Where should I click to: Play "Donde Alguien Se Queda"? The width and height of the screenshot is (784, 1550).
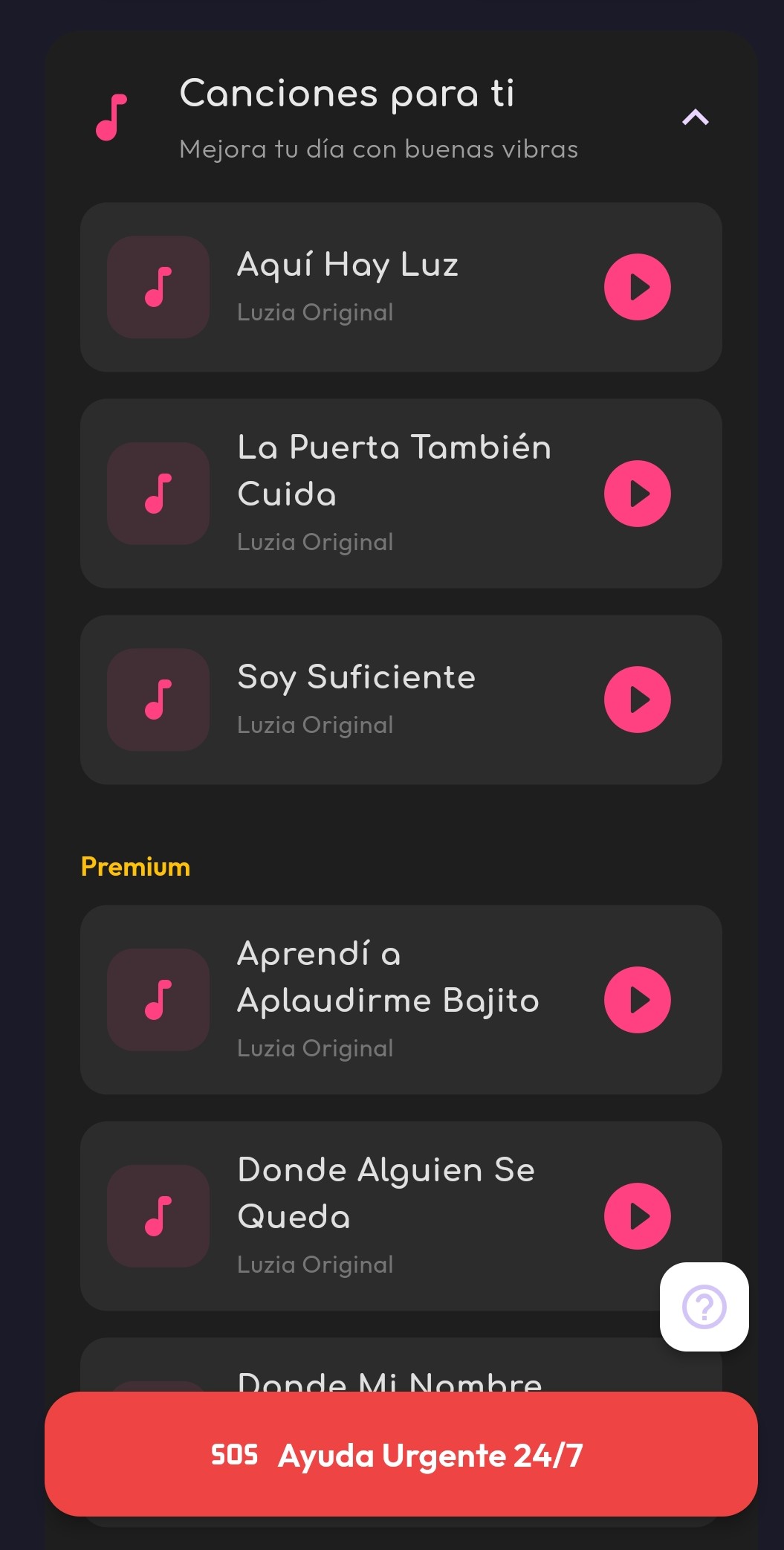(637, 1215)
